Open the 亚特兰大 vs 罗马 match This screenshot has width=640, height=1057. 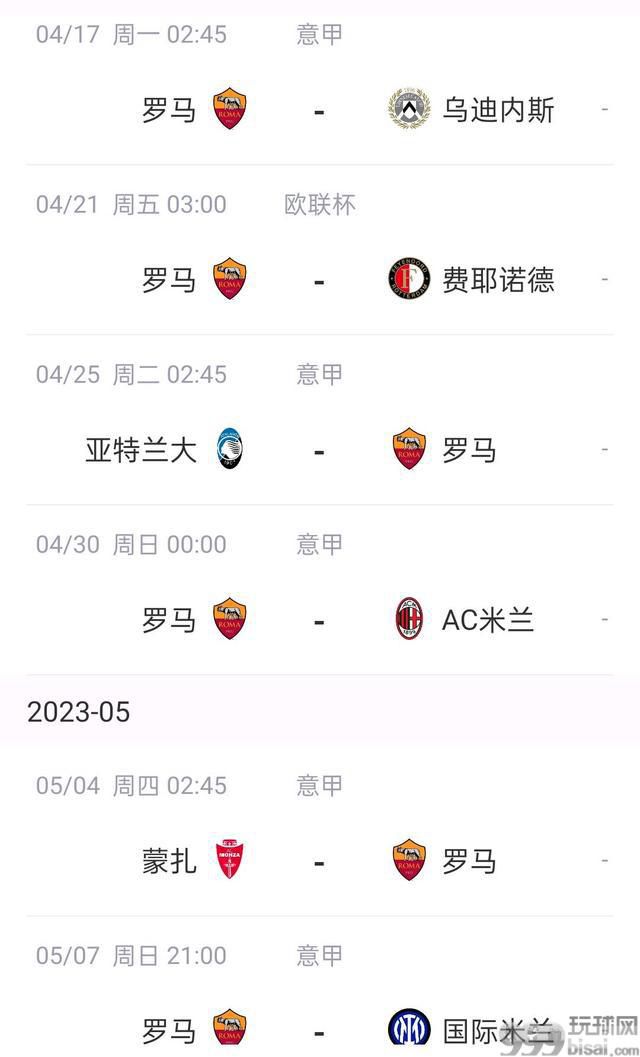(320, 420)
